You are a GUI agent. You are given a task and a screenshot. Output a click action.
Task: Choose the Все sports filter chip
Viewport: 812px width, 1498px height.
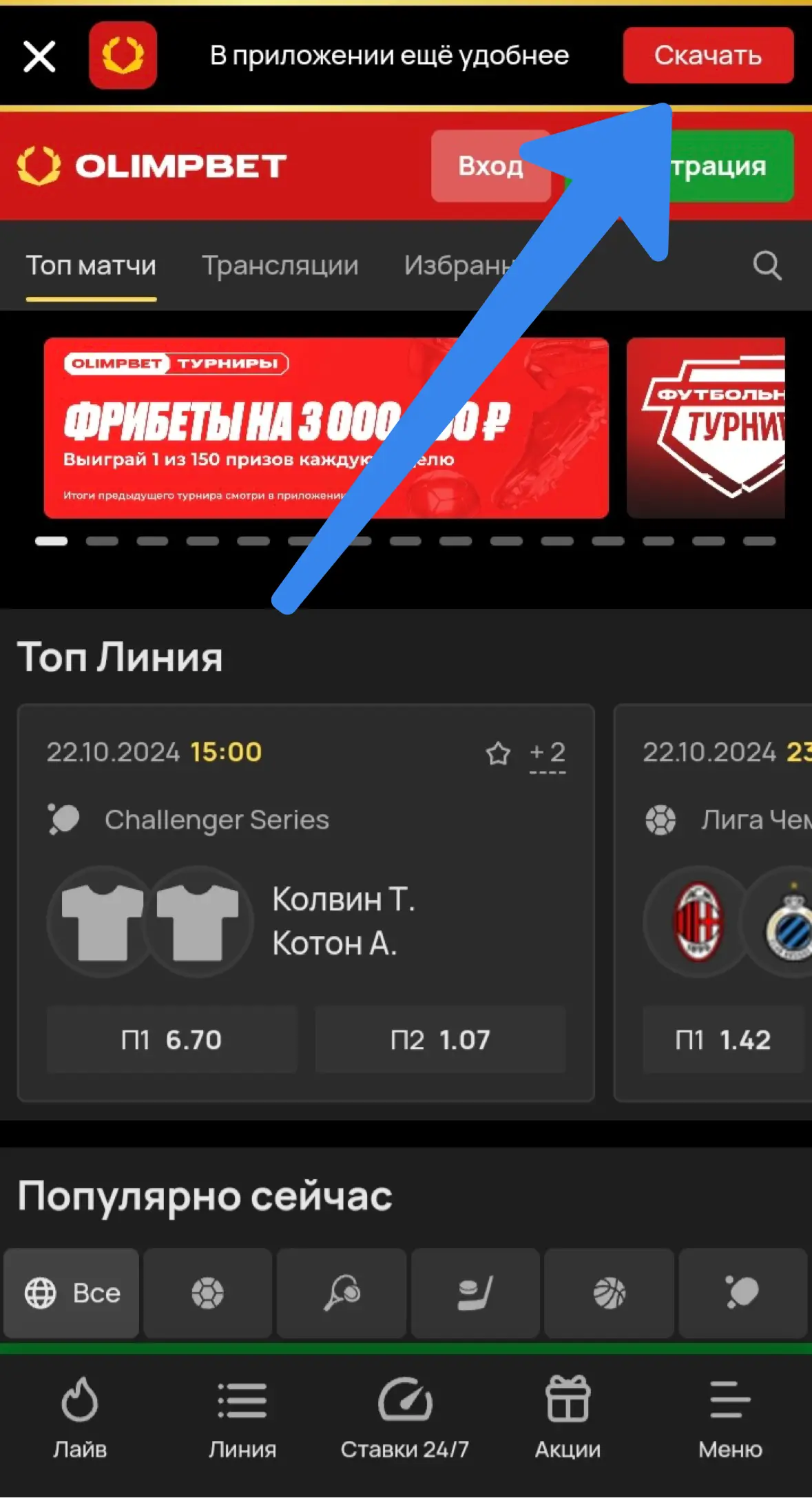[x=72, y=1293]
